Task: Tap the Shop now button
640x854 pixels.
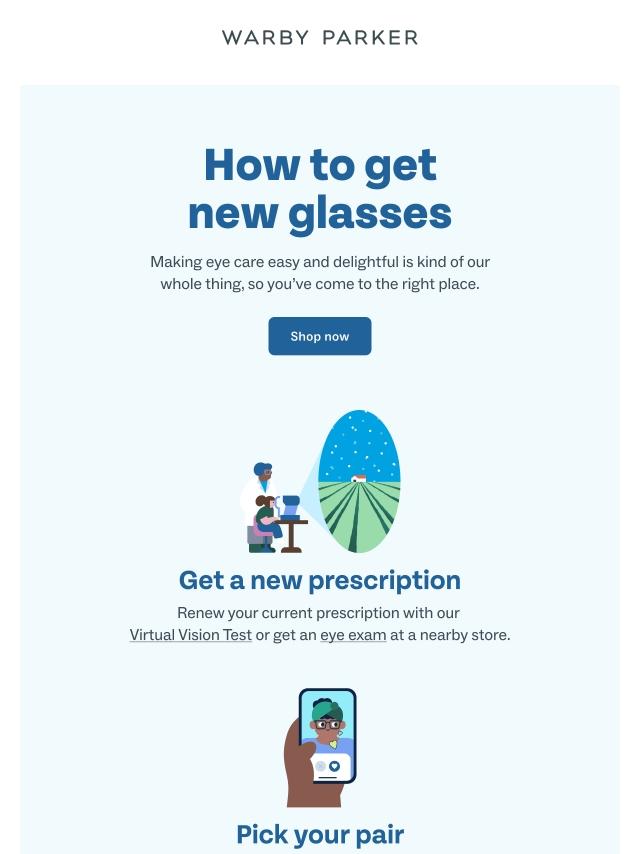Action: (319, 336)
